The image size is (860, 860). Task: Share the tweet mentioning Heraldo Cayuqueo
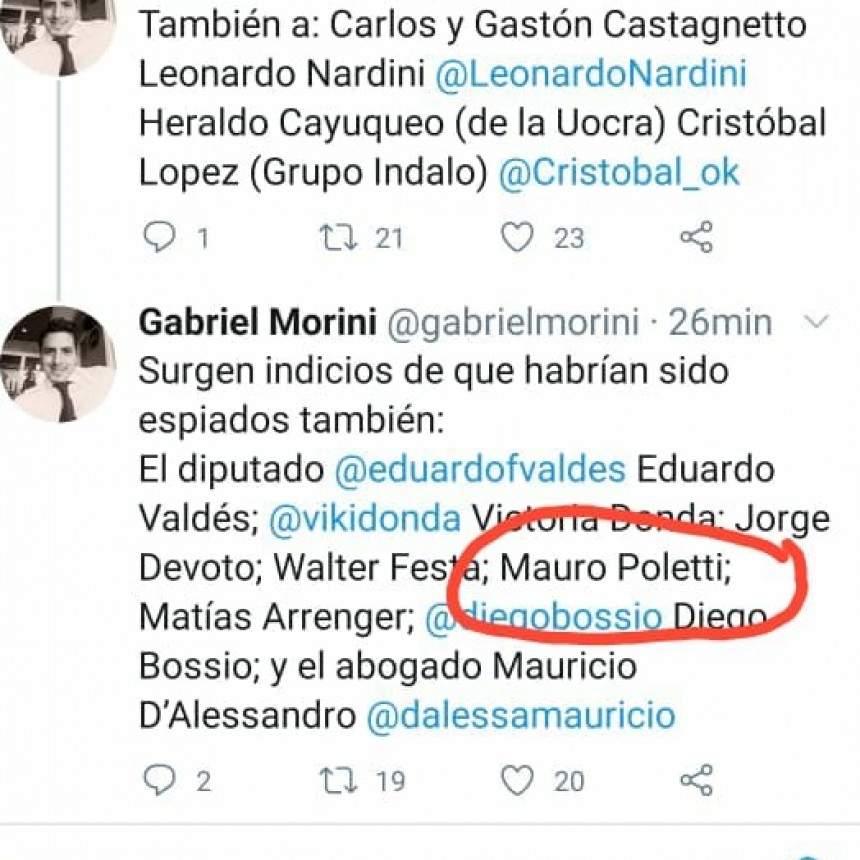coord(696,237)
